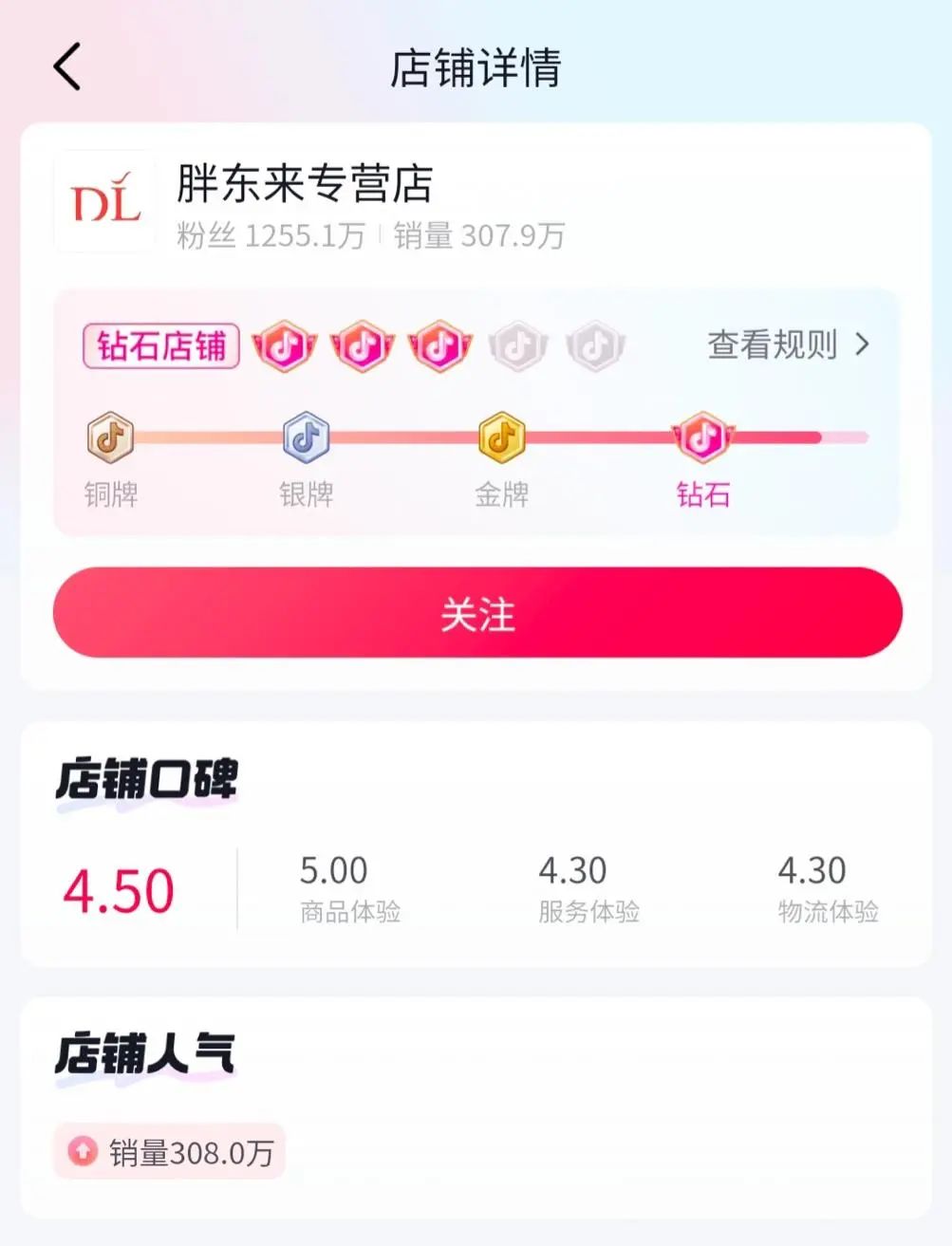The height and width of the screenshot is (1246, 952).
Task: Go back using the arrow at top left
Action: pos(65,68)
